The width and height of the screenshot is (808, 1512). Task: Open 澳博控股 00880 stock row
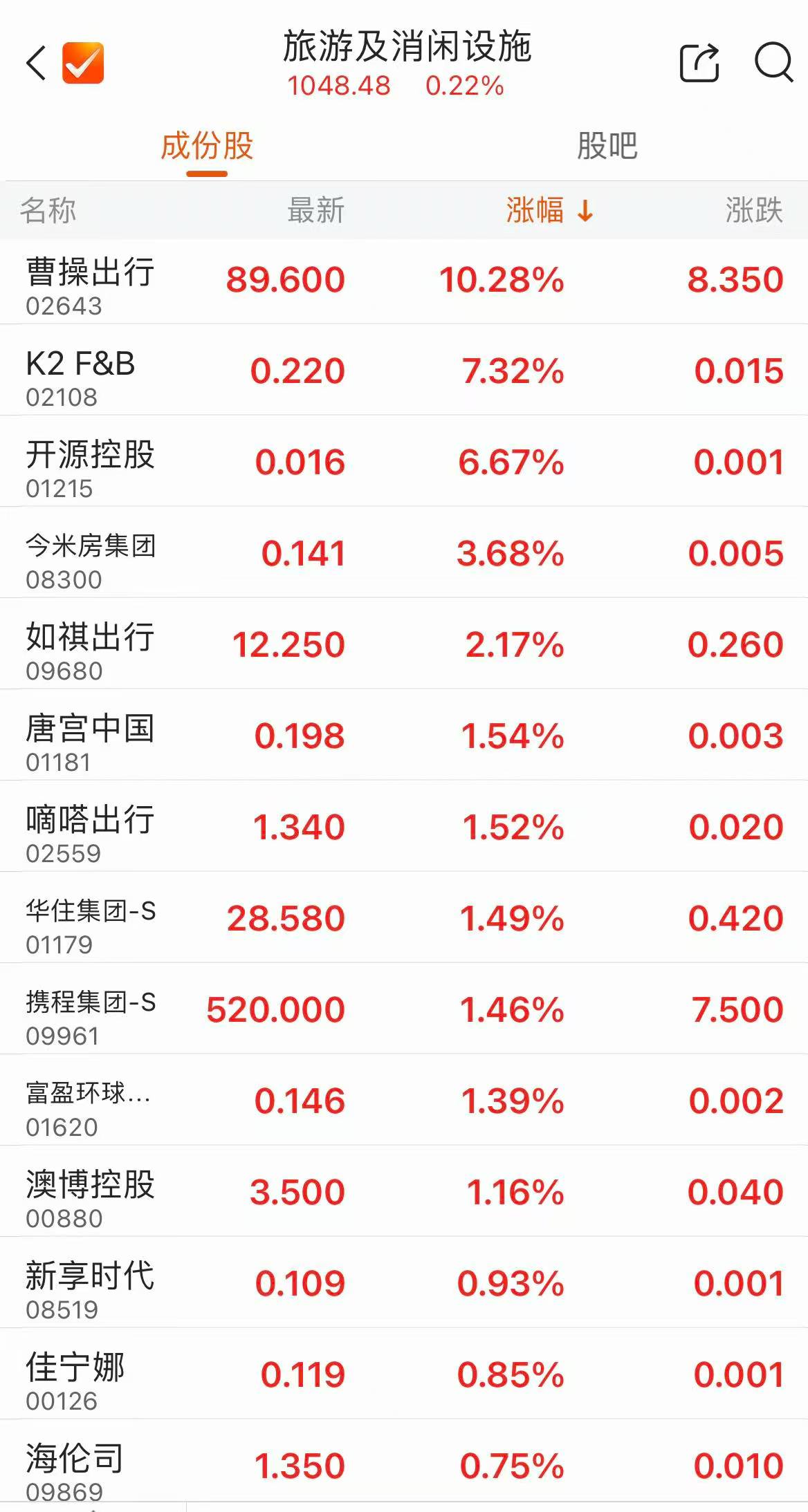point(404,1191)
